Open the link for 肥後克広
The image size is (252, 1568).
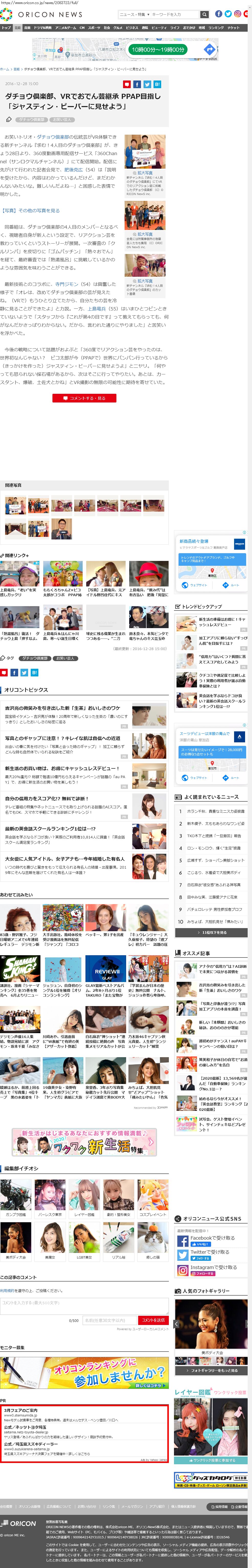[73, 170]
